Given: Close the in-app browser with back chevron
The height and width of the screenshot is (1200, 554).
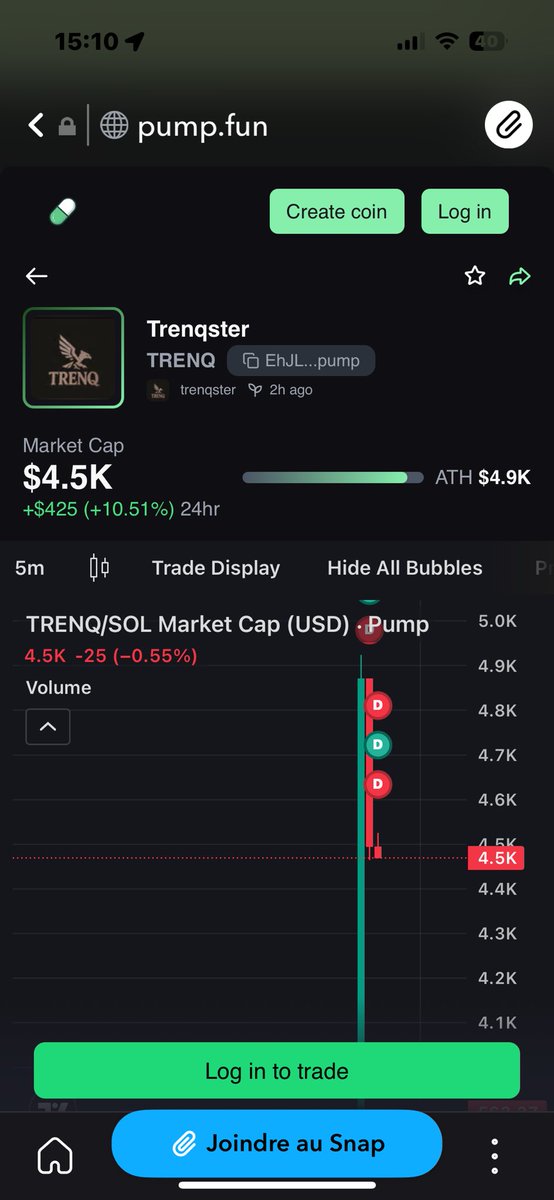Looking at the screenshot, I should click(36, 126).
